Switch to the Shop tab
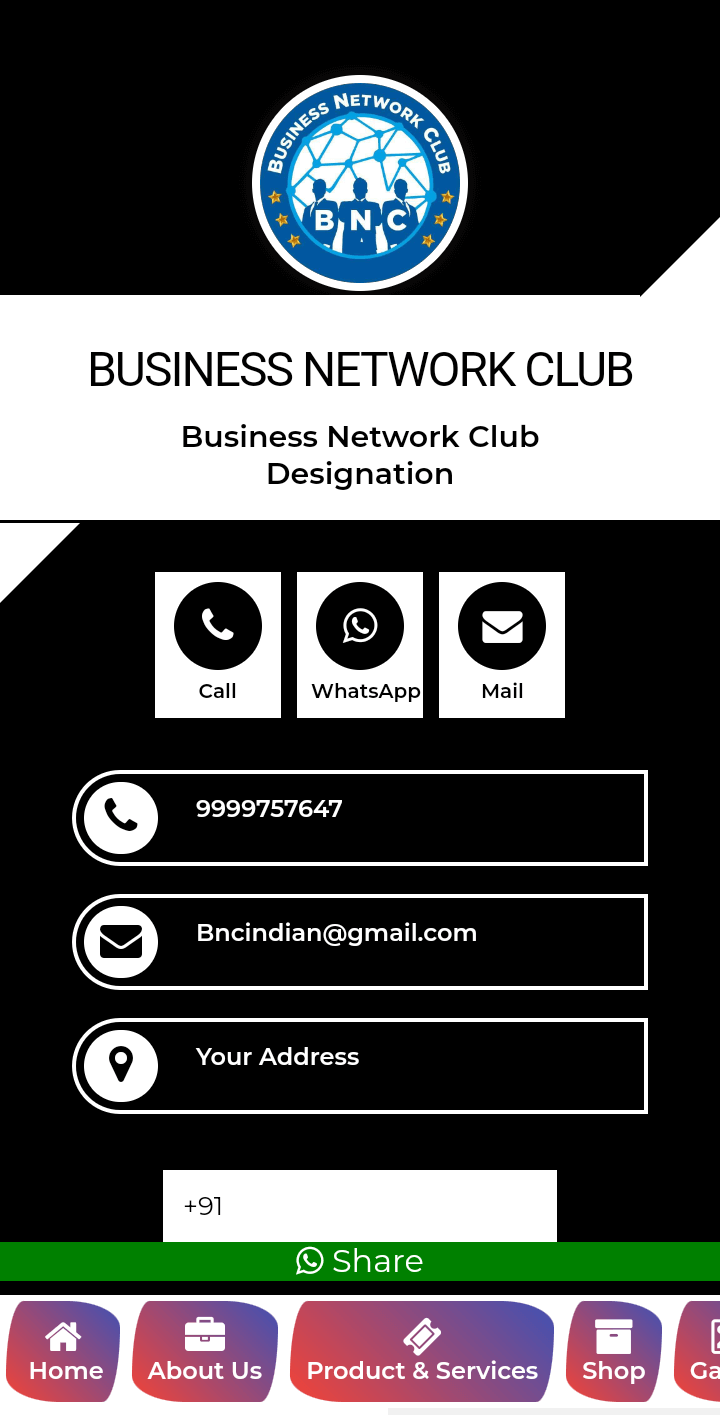This screenshot has width=720, height=1415. (614, 1352)
